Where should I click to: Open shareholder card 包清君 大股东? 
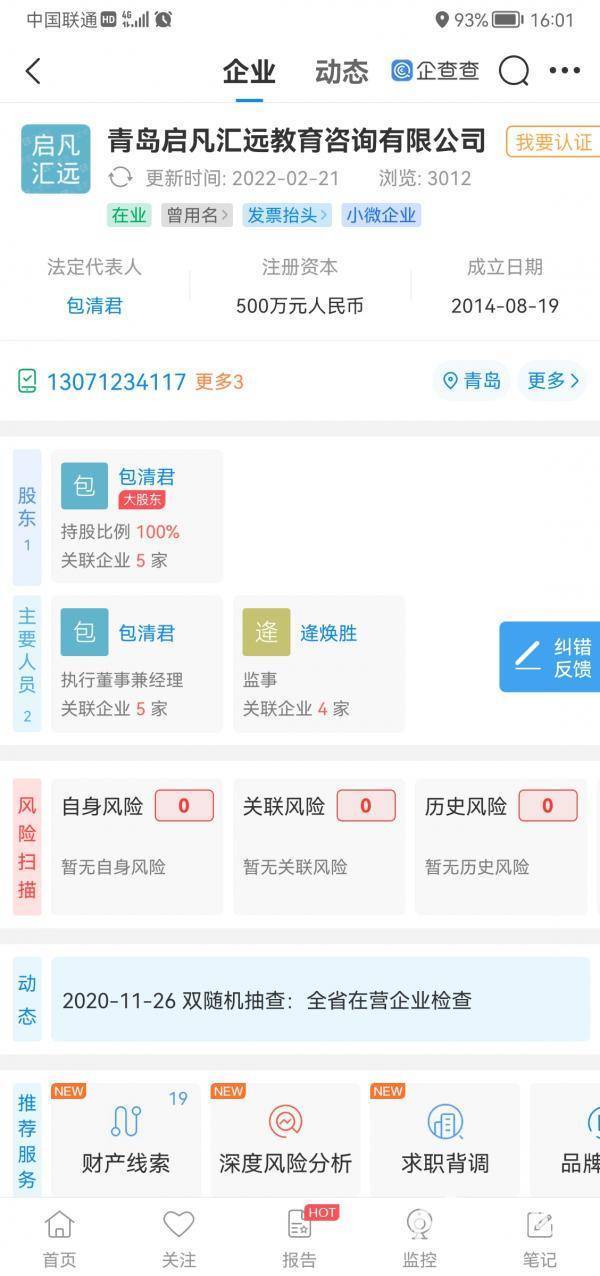tap(137, 516)
